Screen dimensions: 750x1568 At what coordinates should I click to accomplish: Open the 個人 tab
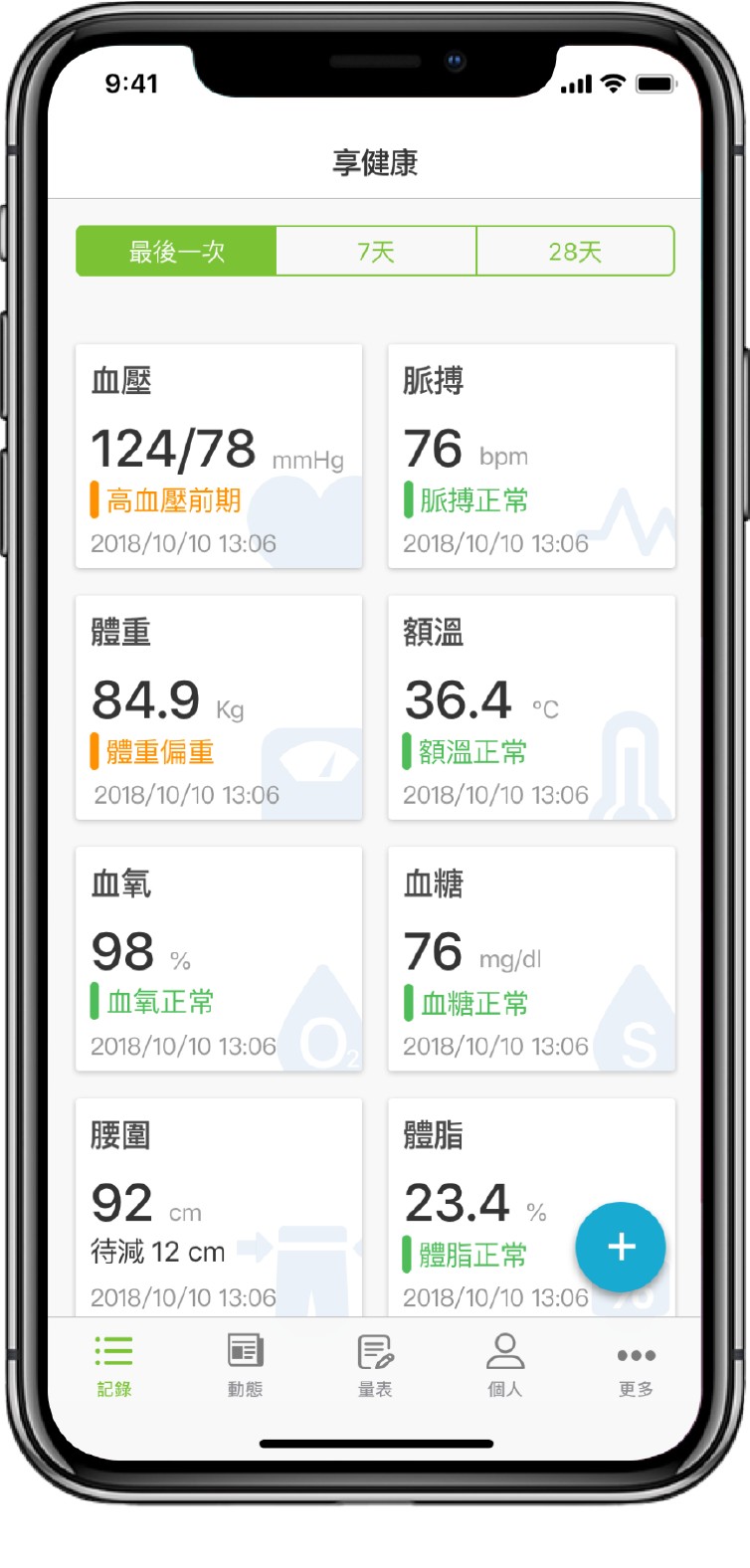[x=505, y=1366]
